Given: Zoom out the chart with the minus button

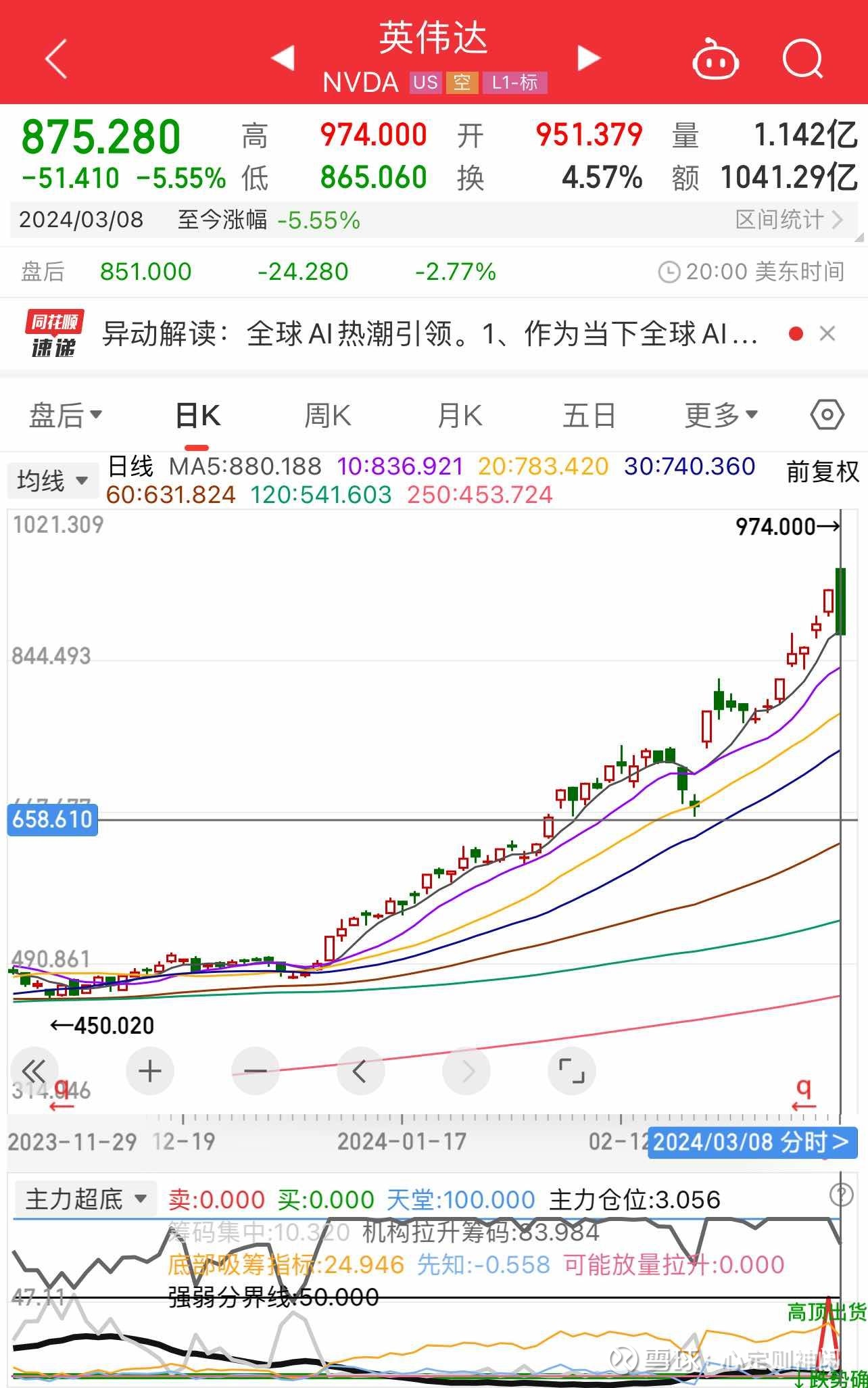Looking at the screenshot, I should pos(256,1070).
